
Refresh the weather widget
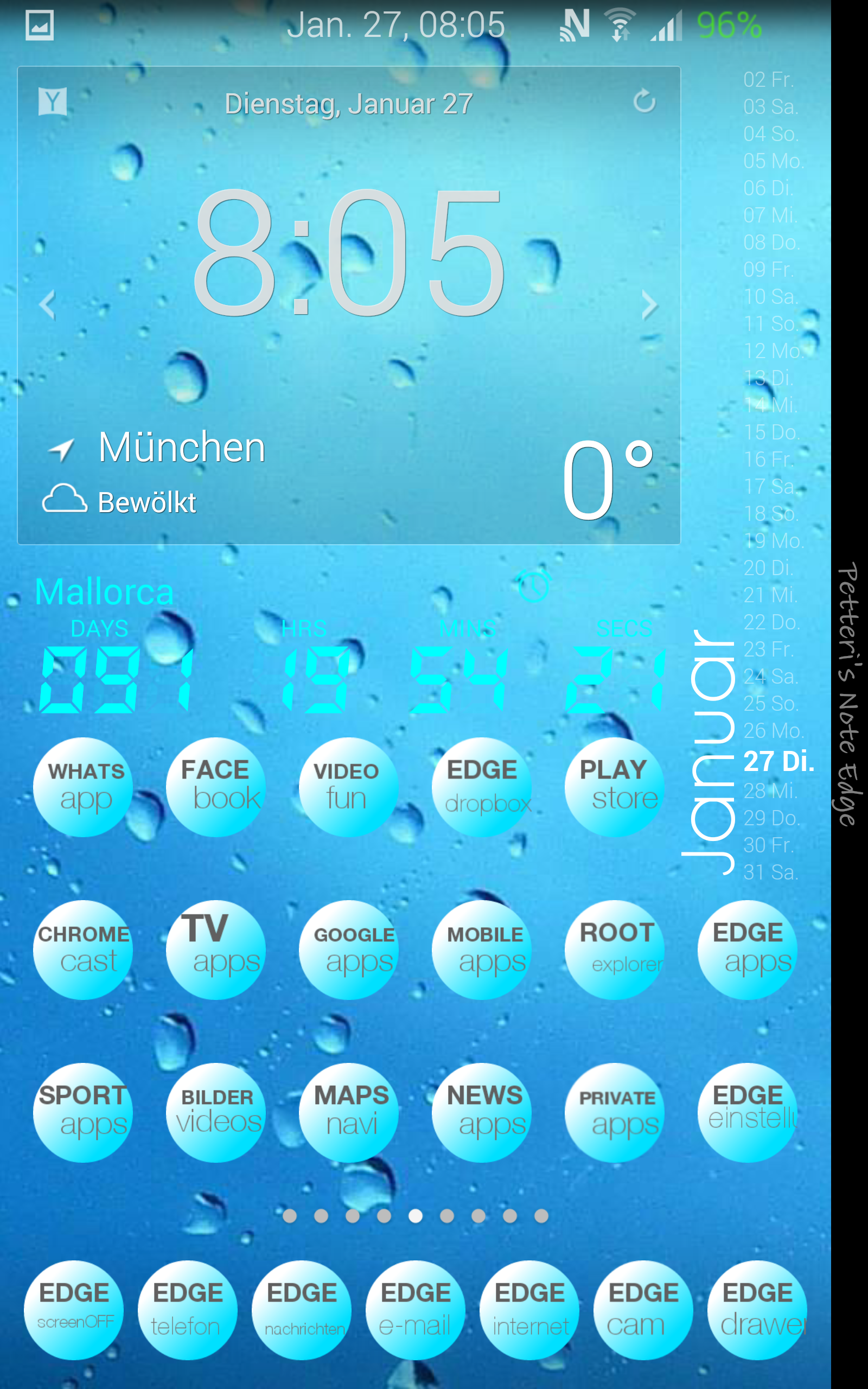pos(644,101)
